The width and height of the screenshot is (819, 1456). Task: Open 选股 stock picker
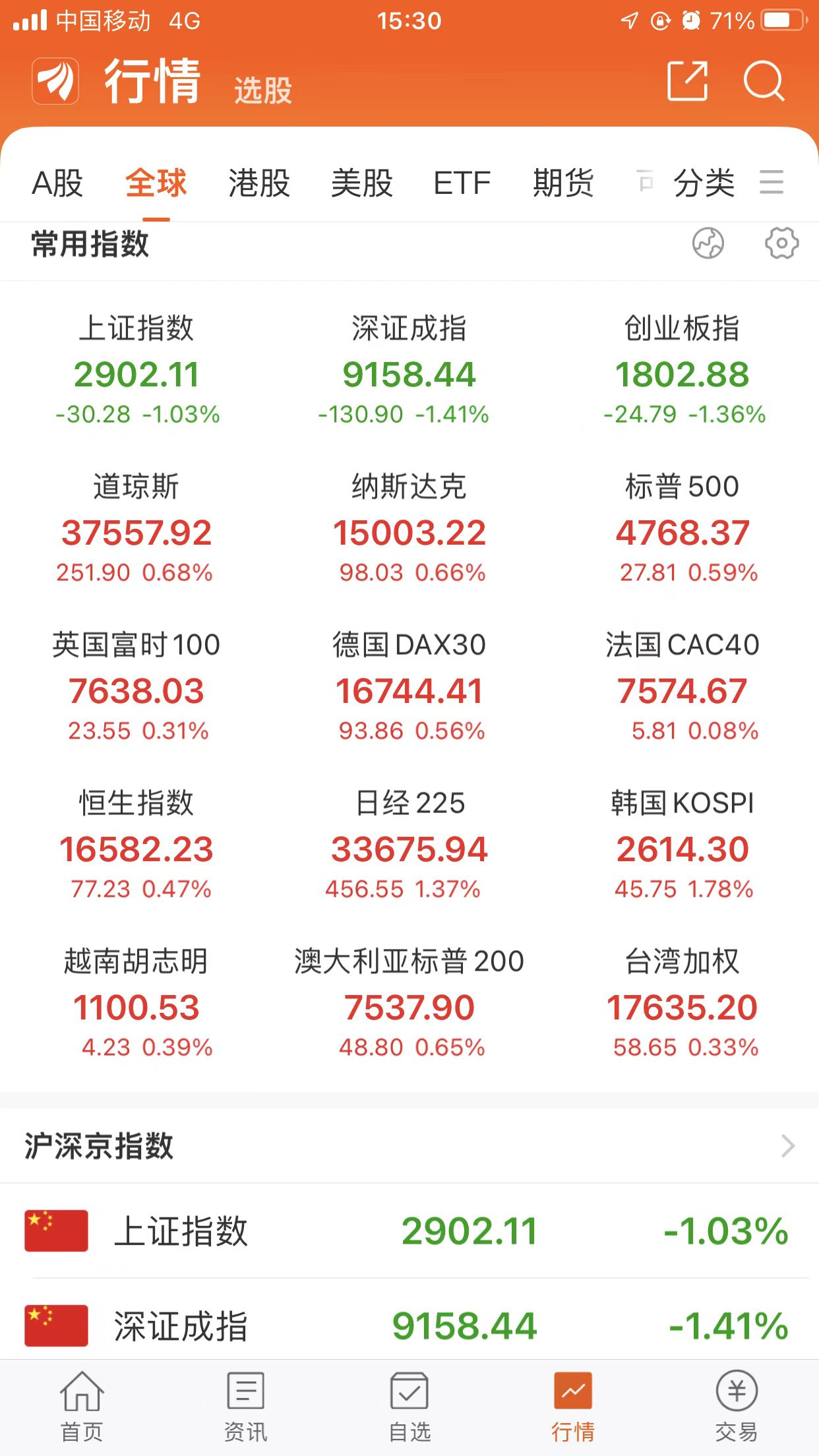[263, 90]
